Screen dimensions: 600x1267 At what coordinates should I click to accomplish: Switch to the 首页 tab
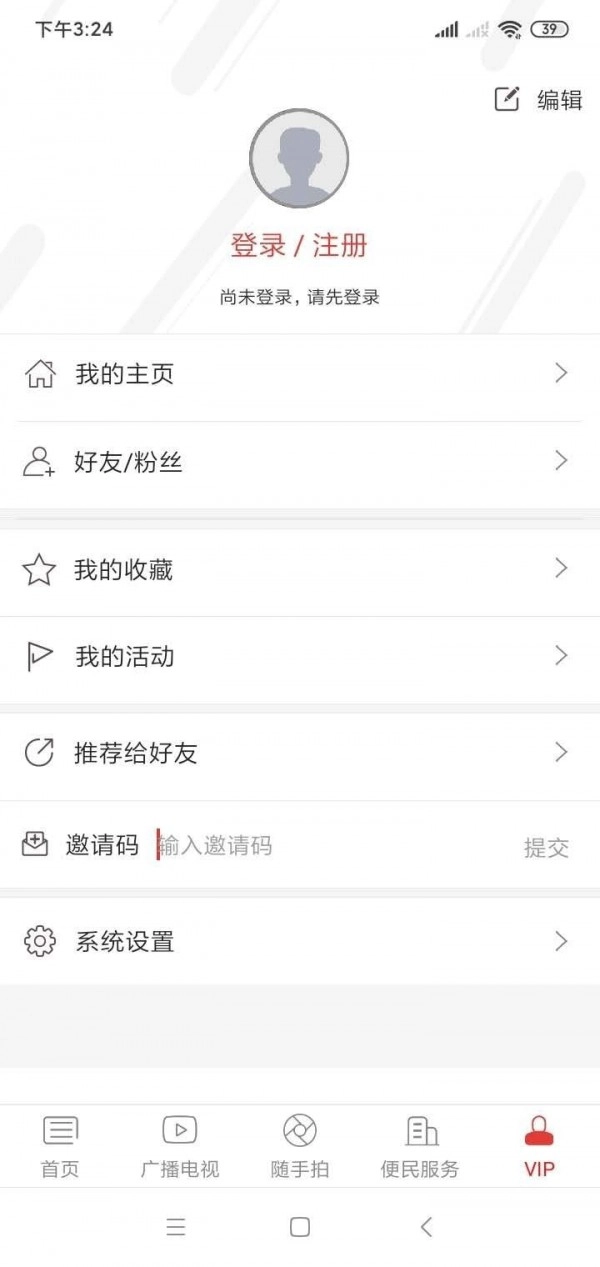(x=60, y=1146)
